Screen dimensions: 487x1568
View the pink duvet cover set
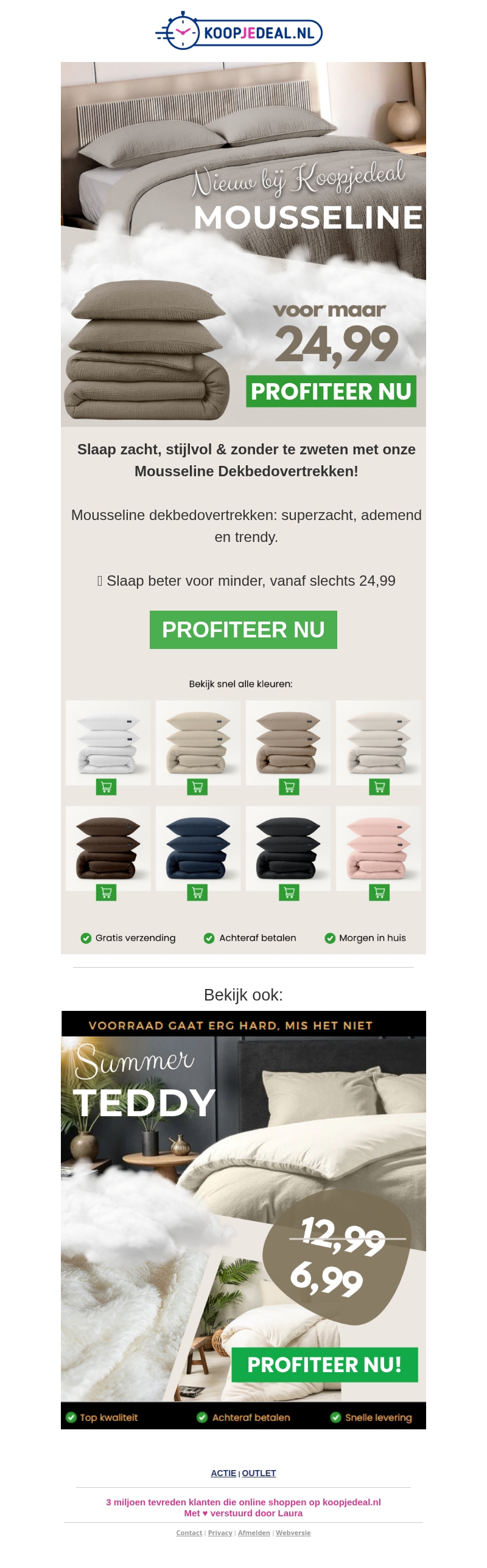coord(378,848)
